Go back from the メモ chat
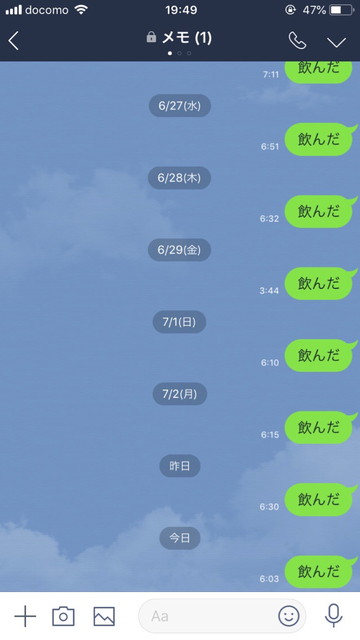360x640 pixels. tap(13, 41)
